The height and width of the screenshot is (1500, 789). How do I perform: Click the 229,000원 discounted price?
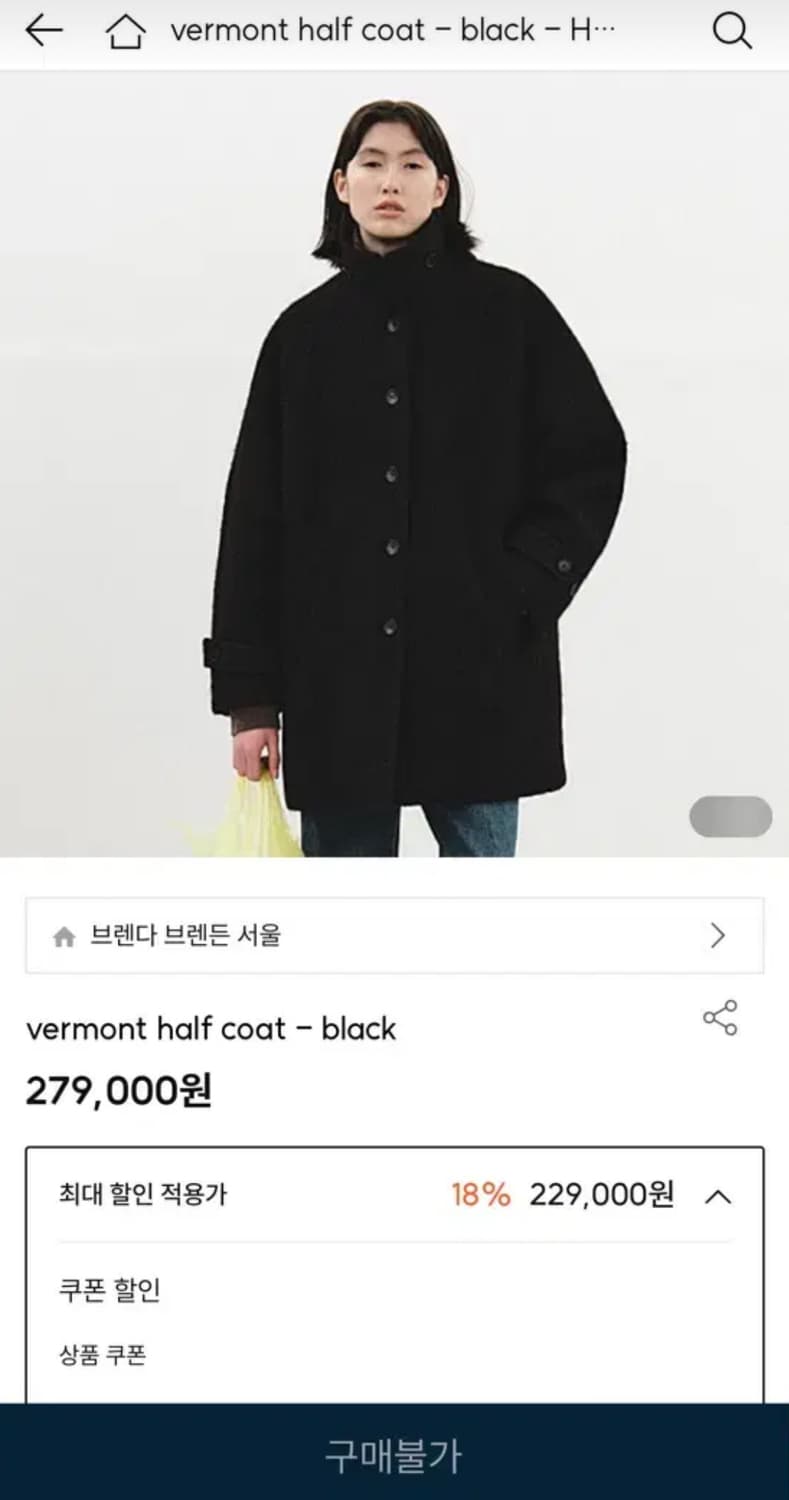point(599,1194)
